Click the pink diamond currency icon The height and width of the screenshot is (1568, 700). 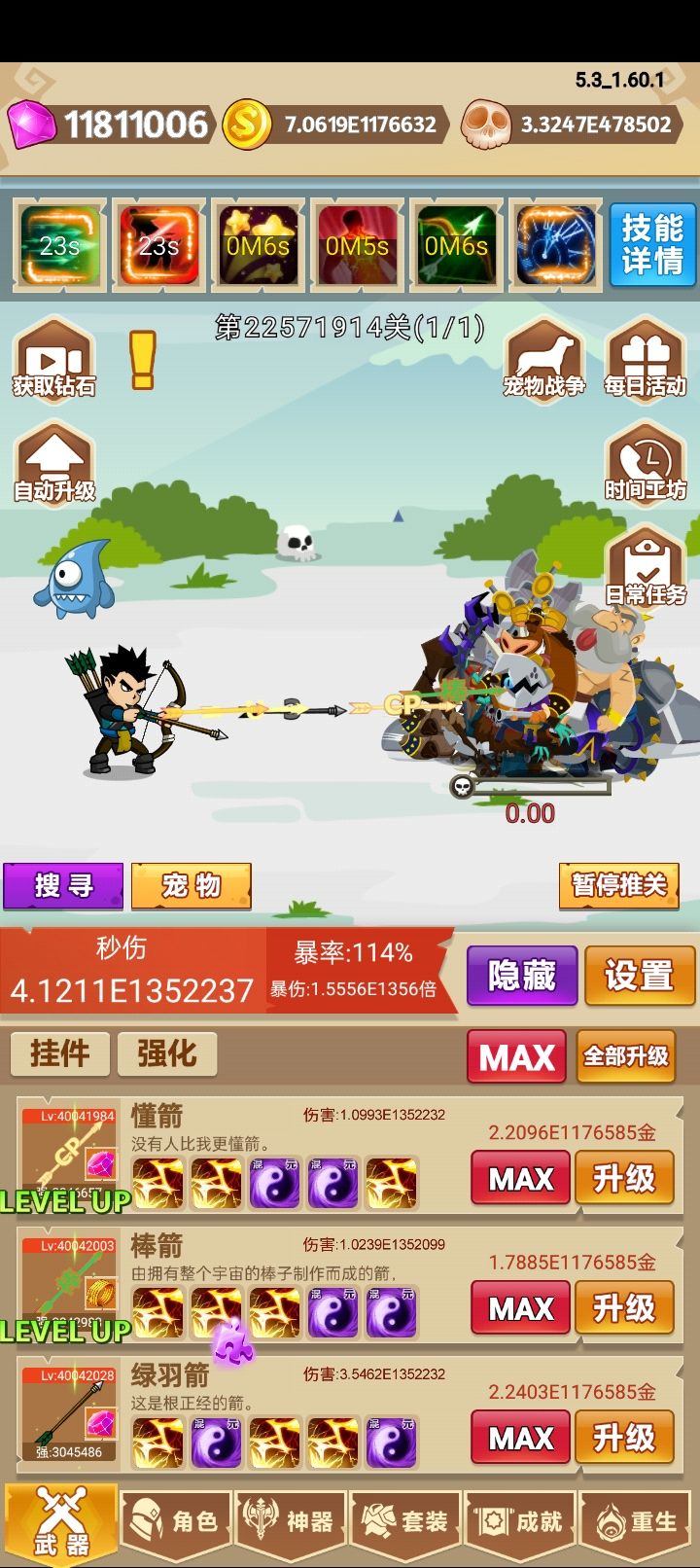tap(36, 124)
